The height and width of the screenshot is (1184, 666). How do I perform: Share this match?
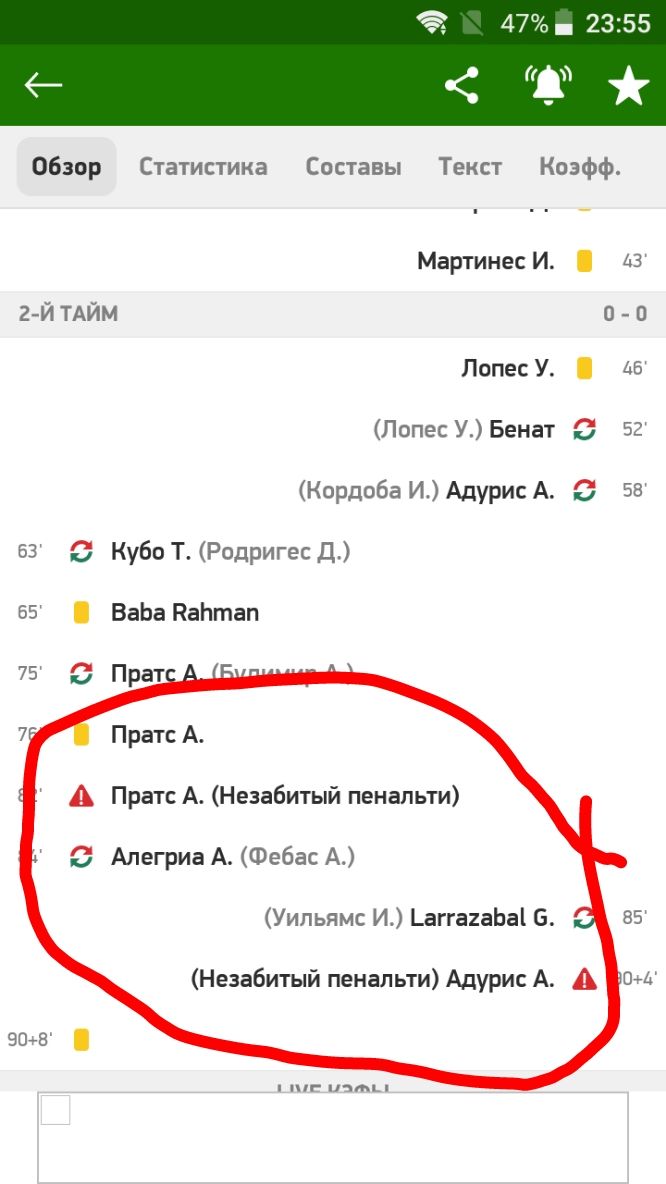[462, 86]
